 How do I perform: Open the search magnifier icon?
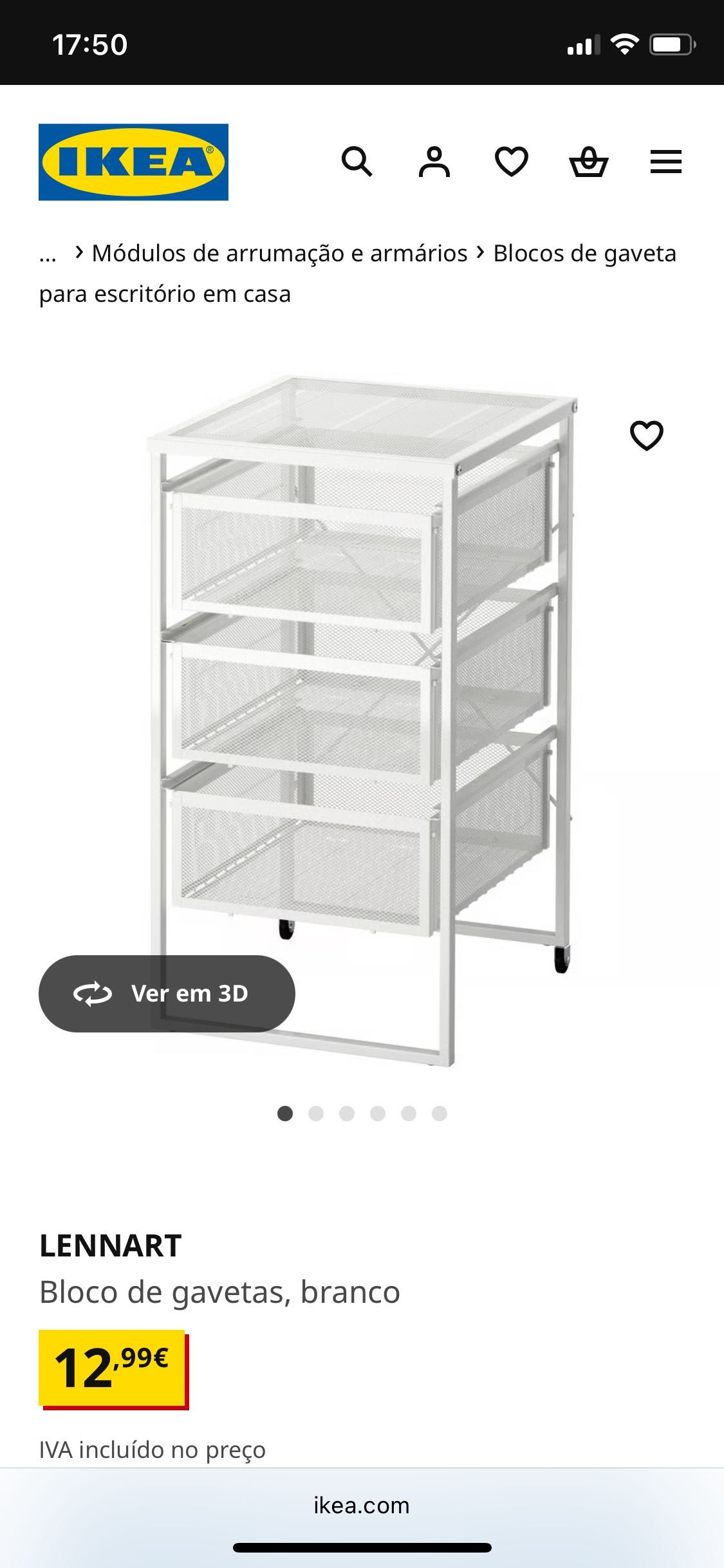(x=357, y=162)
